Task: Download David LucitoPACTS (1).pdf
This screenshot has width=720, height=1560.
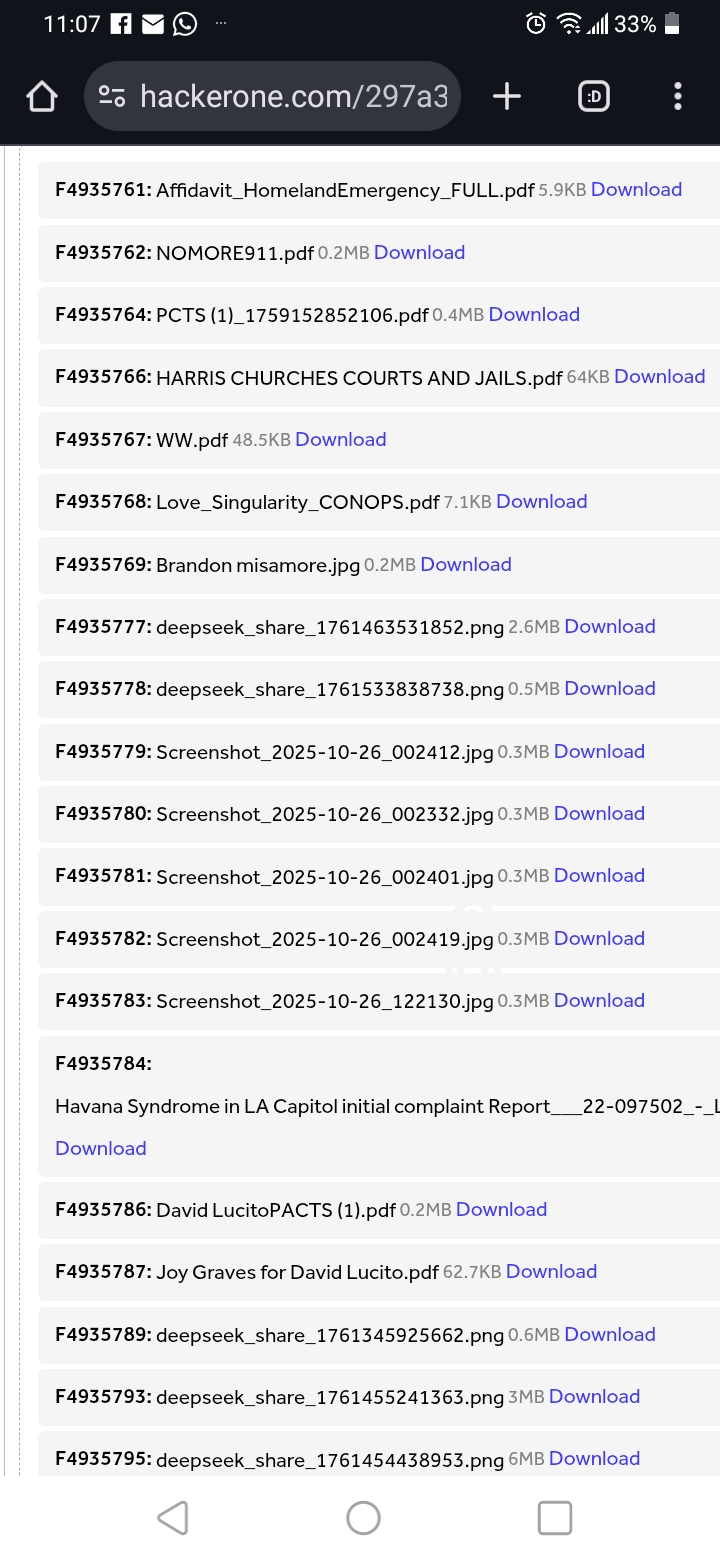Action: coord(501,1209)
